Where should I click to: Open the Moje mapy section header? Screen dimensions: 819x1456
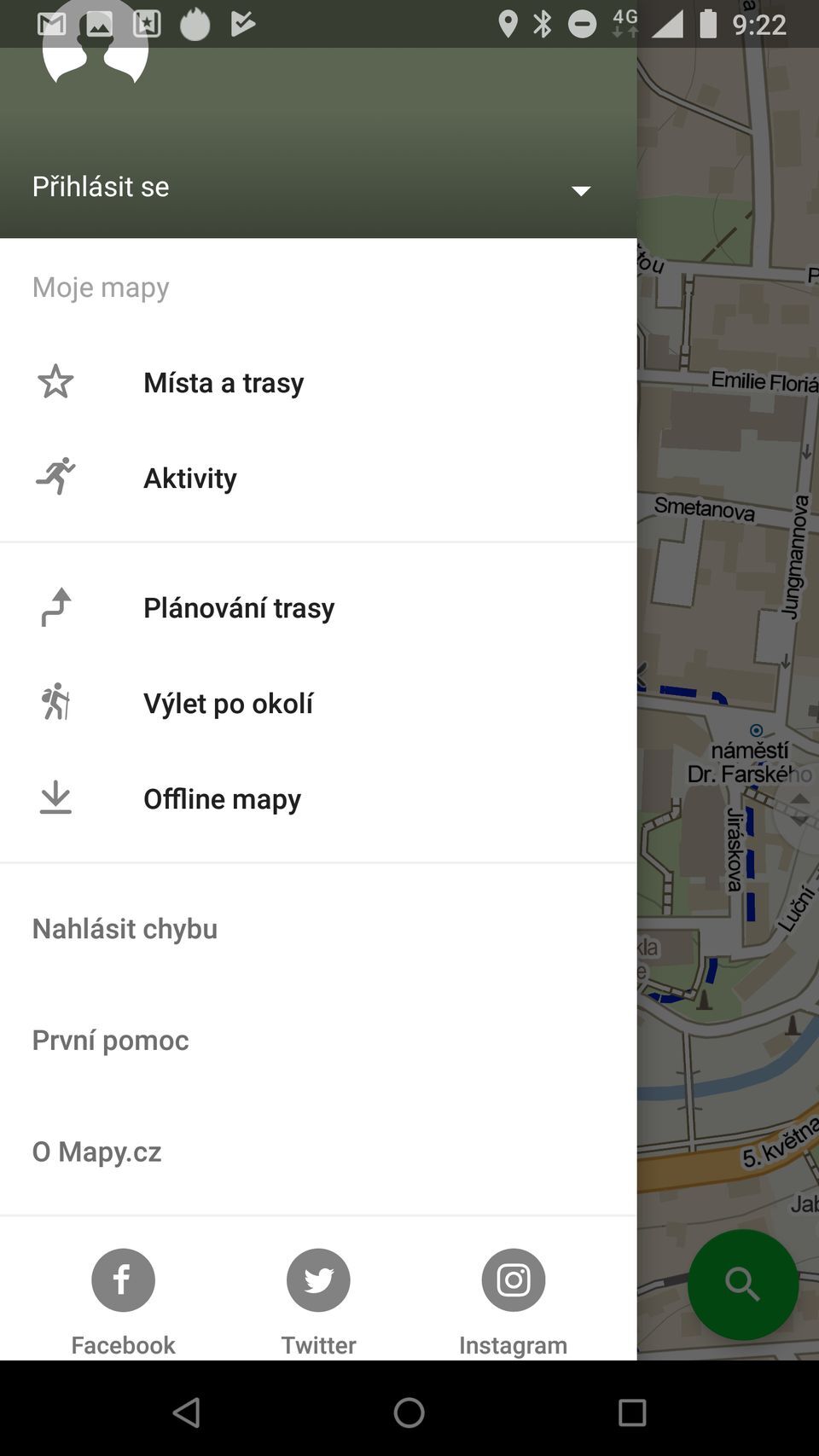100,287
